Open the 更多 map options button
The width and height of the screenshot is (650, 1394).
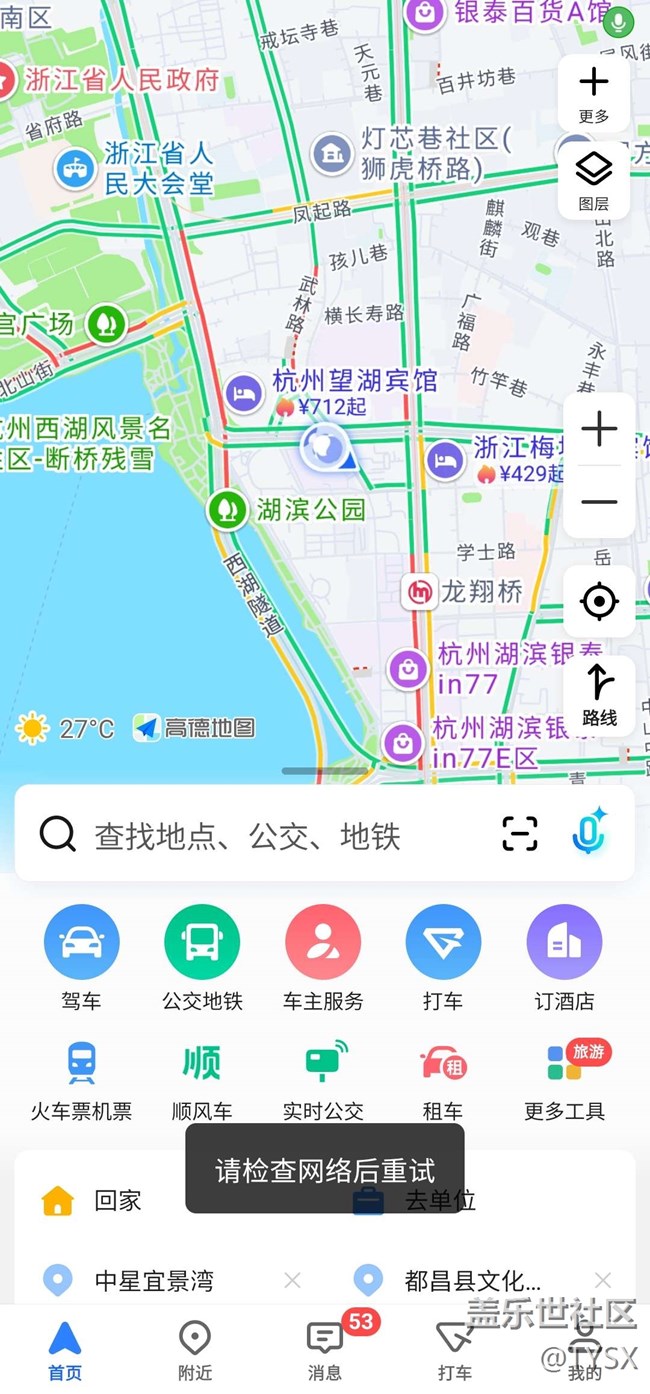pyautogui.click(x=593, y=93)
